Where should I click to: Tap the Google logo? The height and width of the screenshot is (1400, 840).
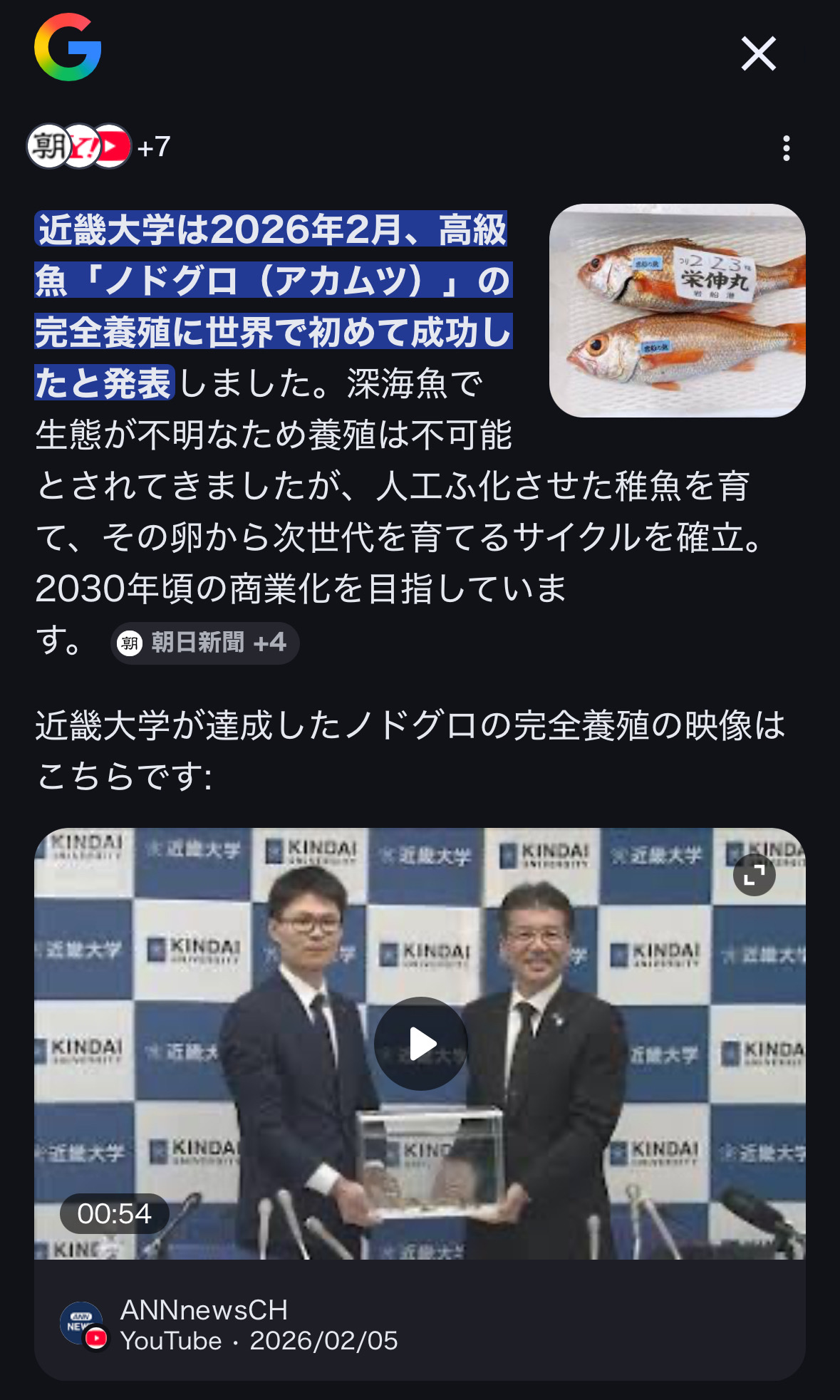pyautogui.click(x=68, y=48)
